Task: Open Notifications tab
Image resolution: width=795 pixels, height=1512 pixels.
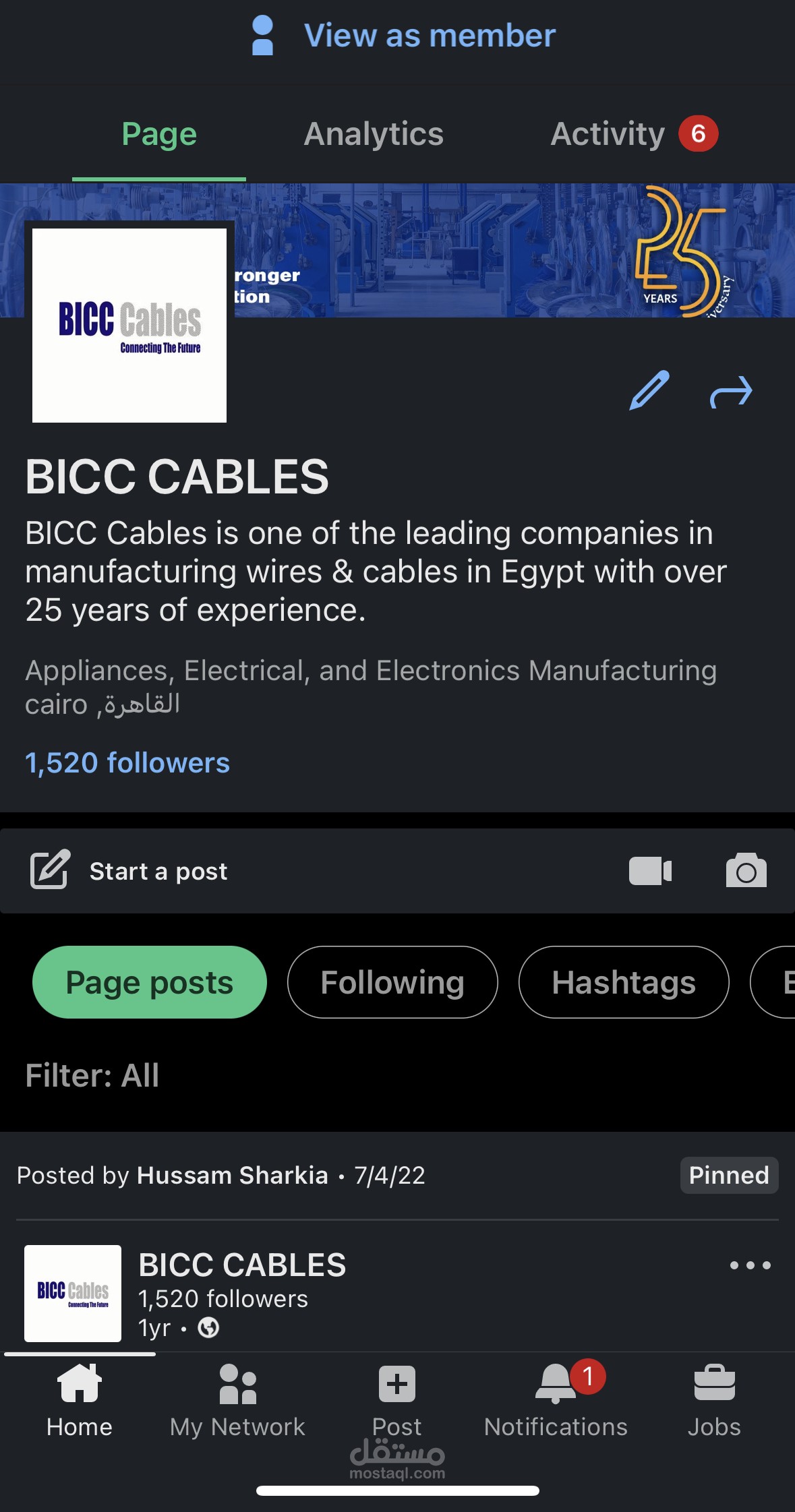Action: coord(556,1401)
